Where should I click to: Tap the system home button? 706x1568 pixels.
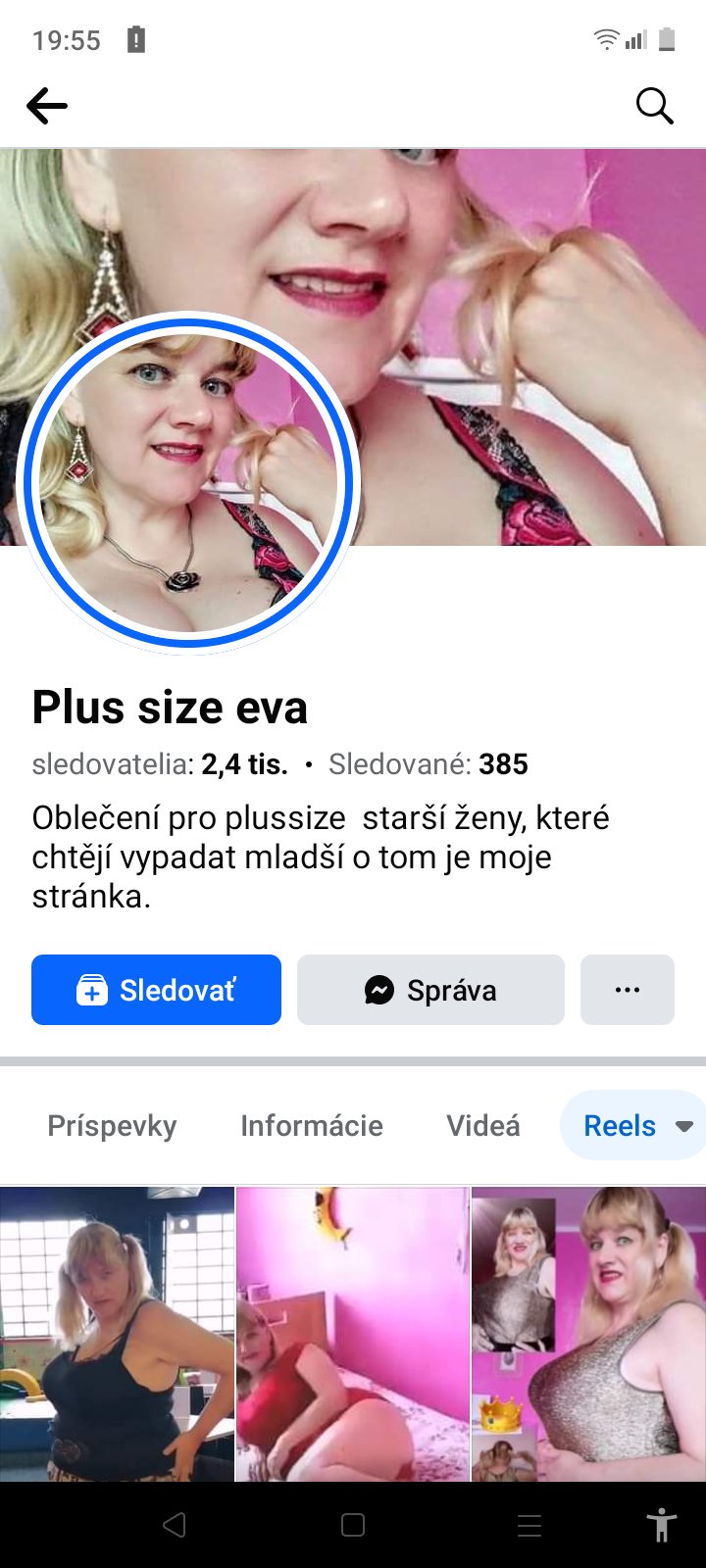[x=353, y=1525]
